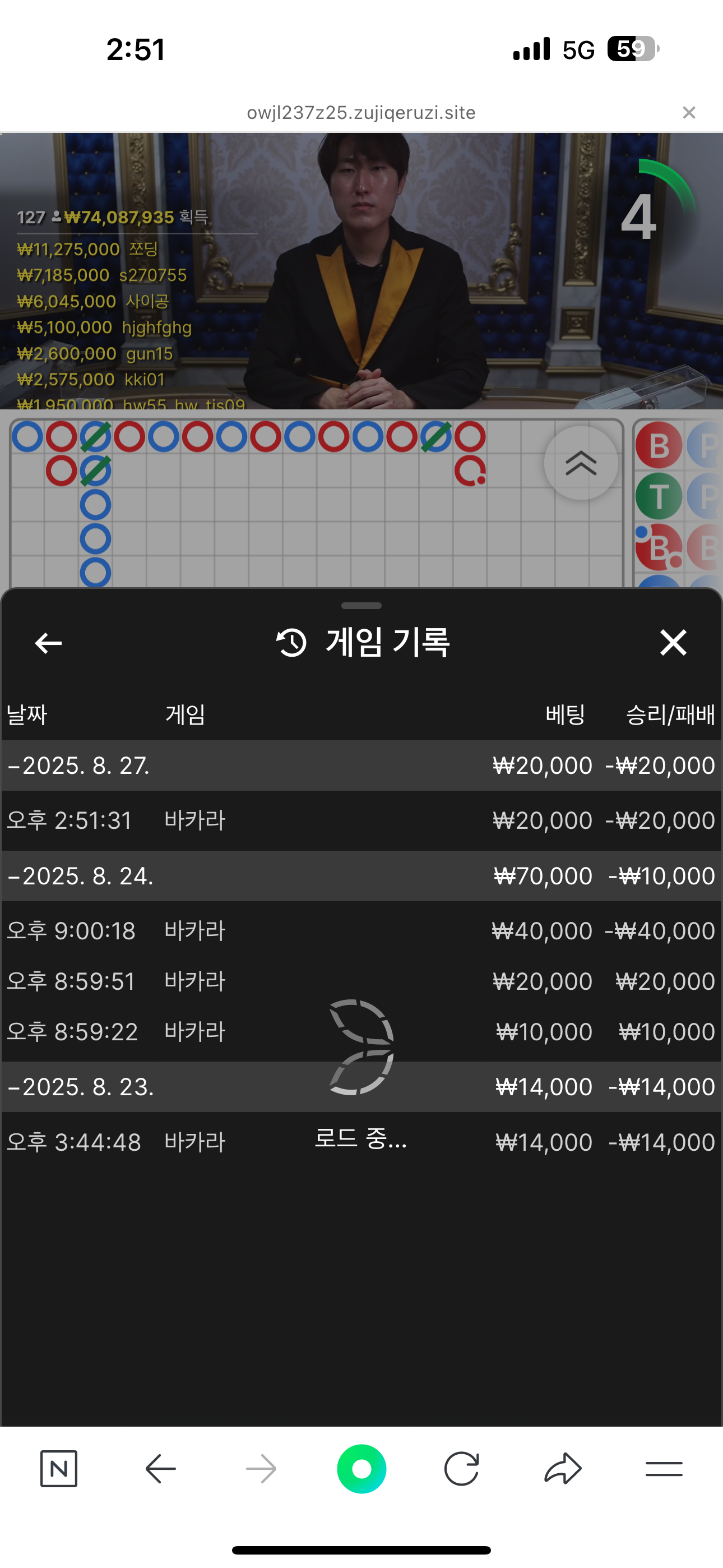This screenshot has height=1568, width=723.
Task: Expand the roadmap with double chevron
Action: click(581, 463)
